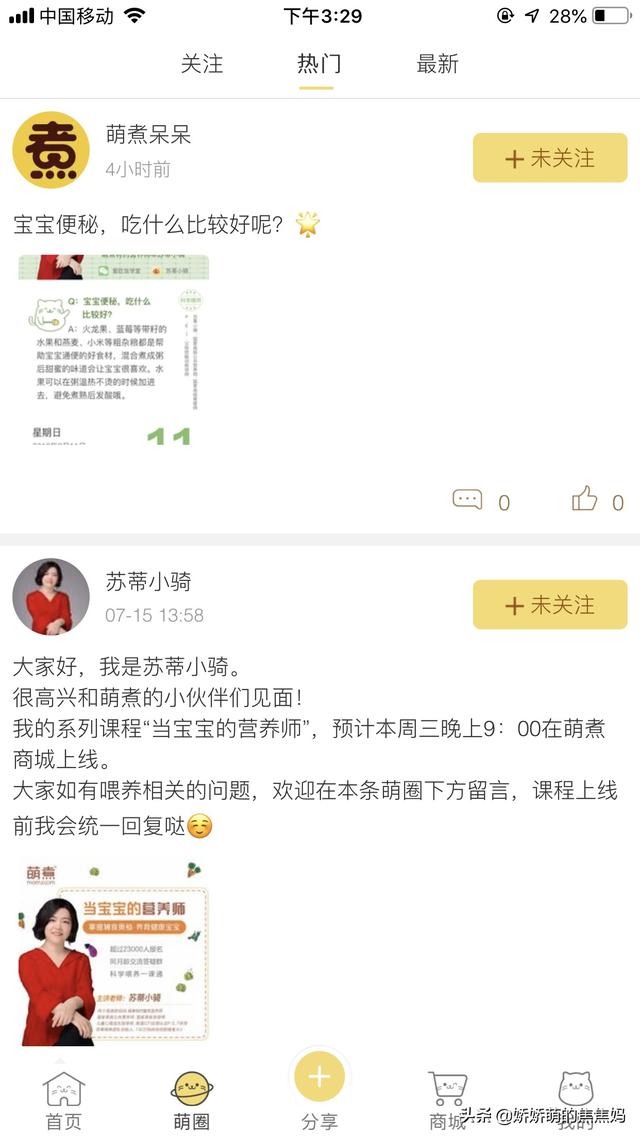The height and width of the screenshot is (1138, 640).
Task: Open the 最新 tab
Action: pos(437,64)
